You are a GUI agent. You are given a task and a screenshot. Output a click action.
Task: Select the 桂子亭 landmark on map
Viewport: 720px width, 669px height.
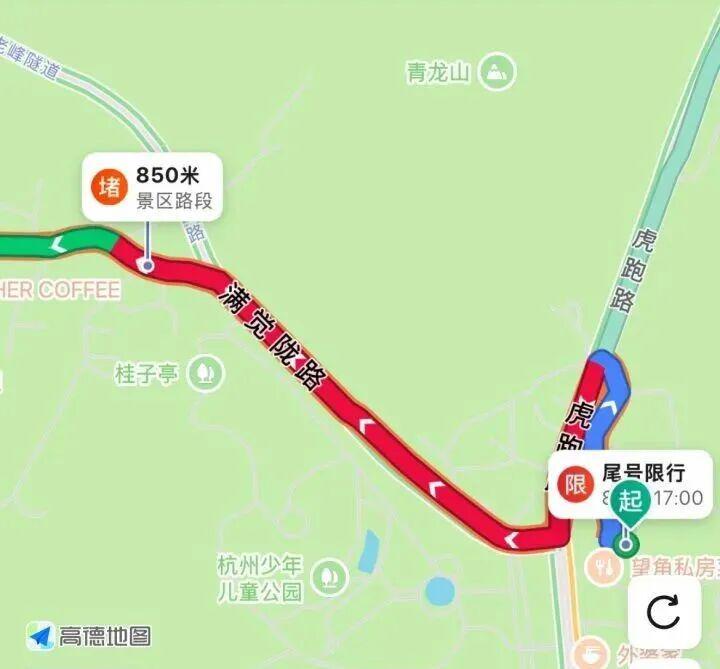click(207, 373)
